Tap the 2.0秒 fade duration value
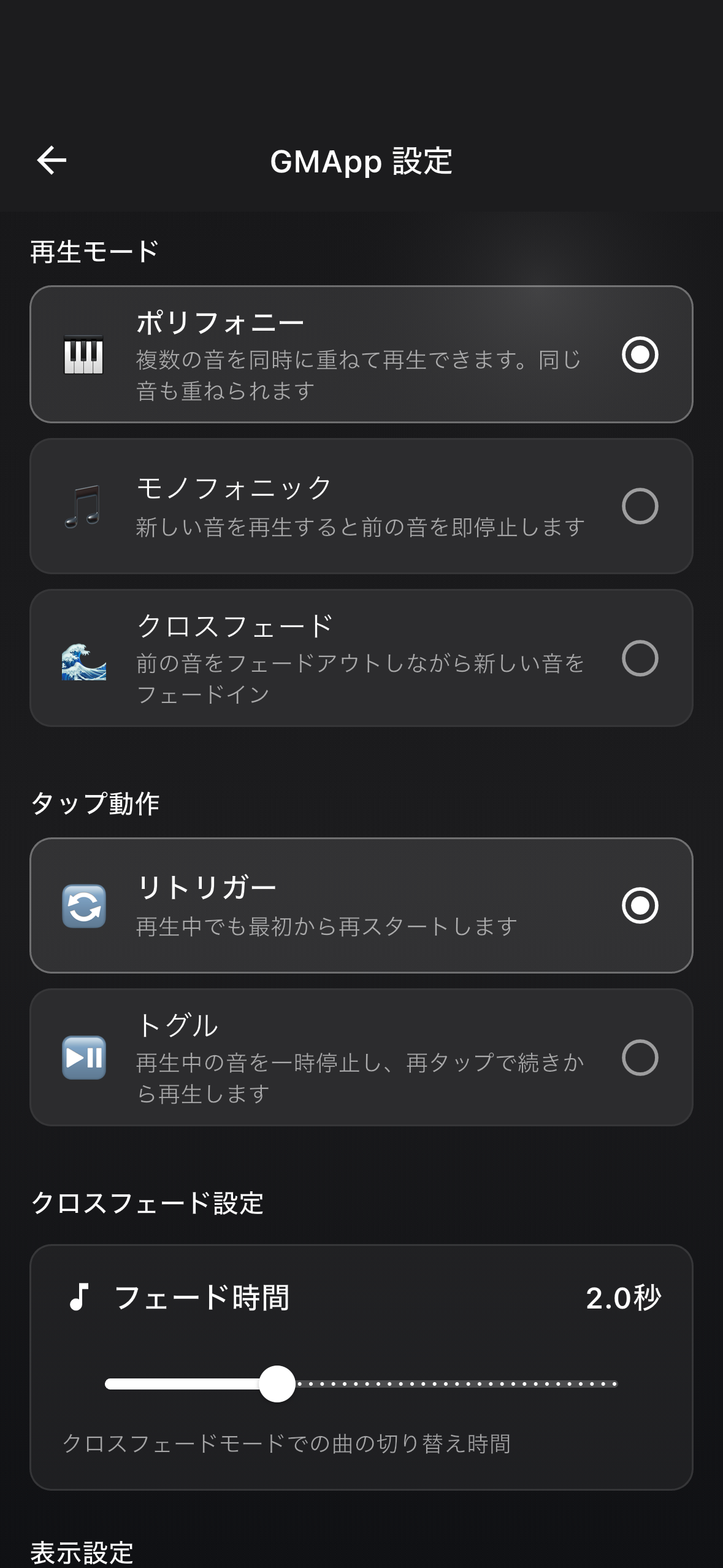This screenshot has height=1568, width=723. (625, 1296)
